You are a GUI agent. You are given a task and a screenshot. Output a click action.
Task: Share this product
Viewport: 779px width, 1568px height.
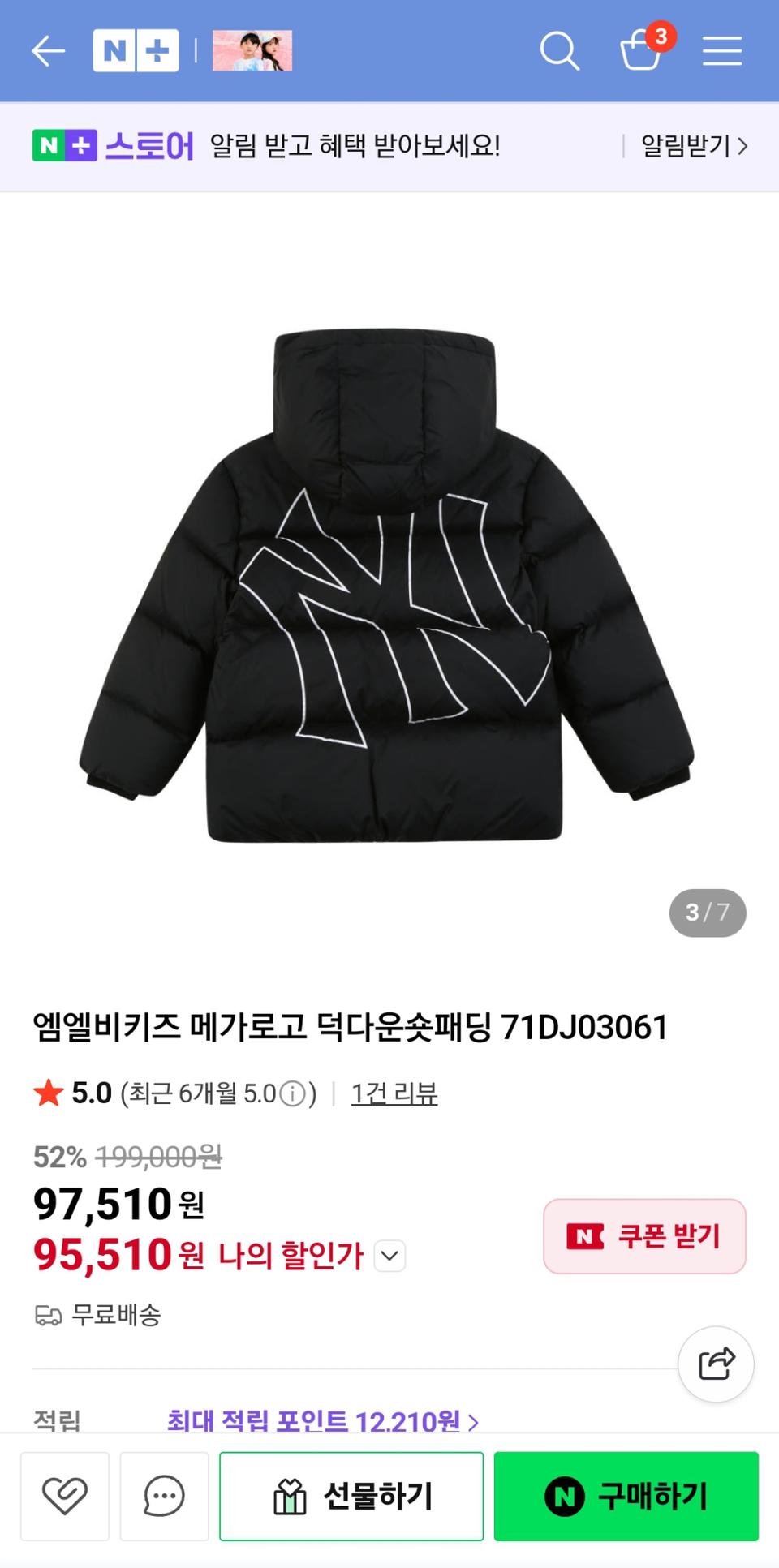[x=716, y=1364]
